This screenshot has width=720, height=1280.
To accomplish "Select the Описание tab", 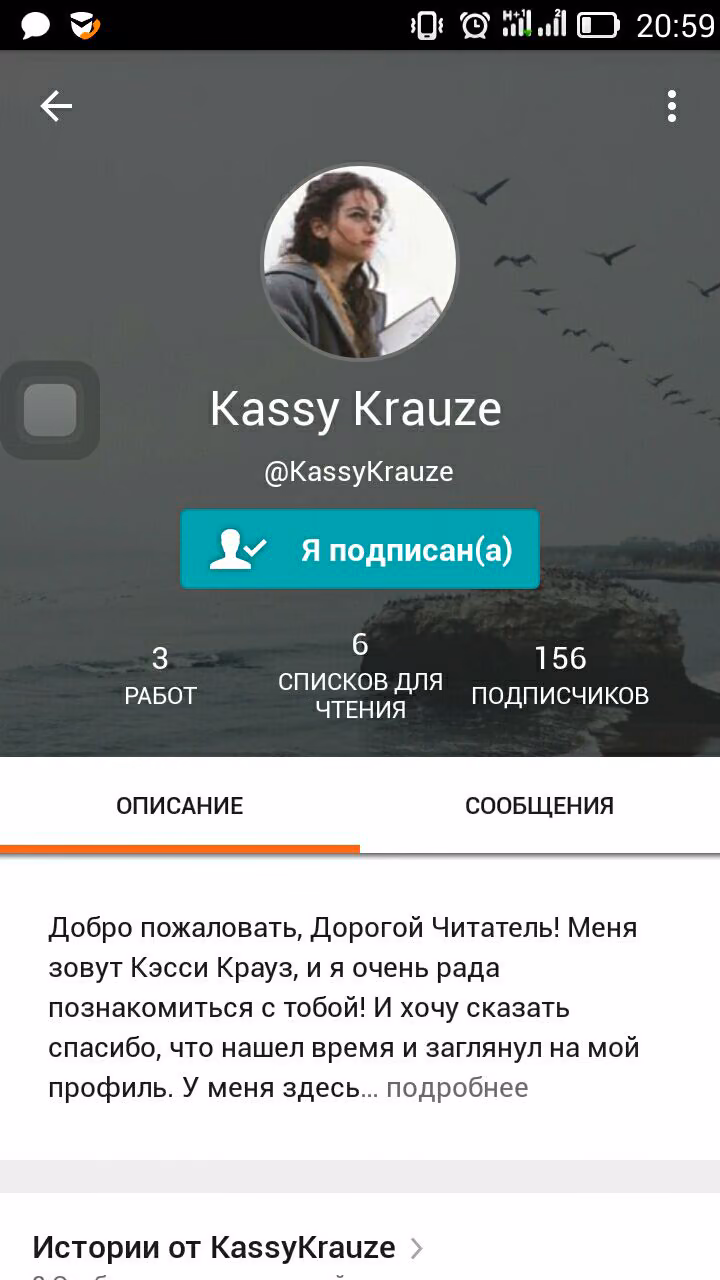I will [180, 806].
